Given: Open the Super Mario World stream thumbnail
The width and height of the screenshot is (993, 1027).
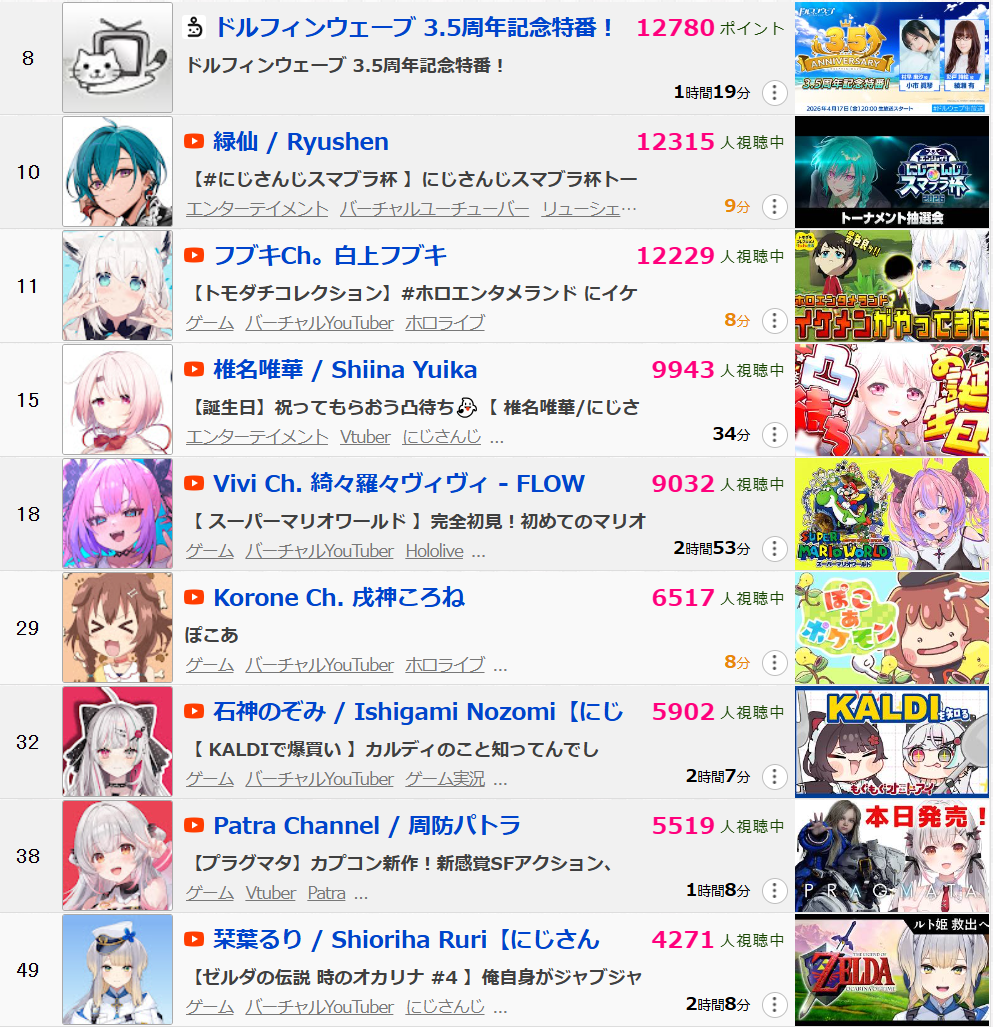Looking at the screenshot, I should tap(891, 514).
